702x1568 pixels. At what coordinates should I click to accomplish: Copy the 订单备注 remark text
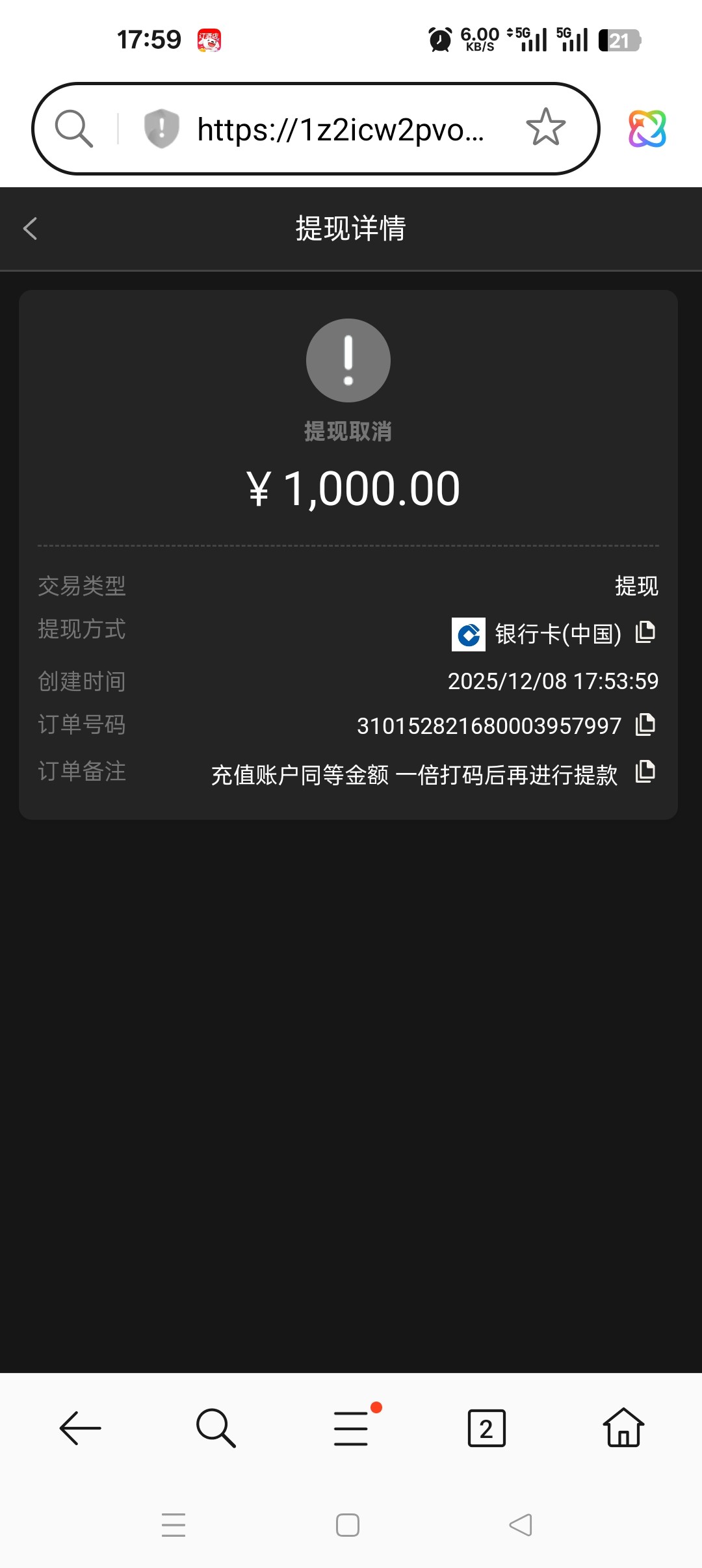point(645,772)
